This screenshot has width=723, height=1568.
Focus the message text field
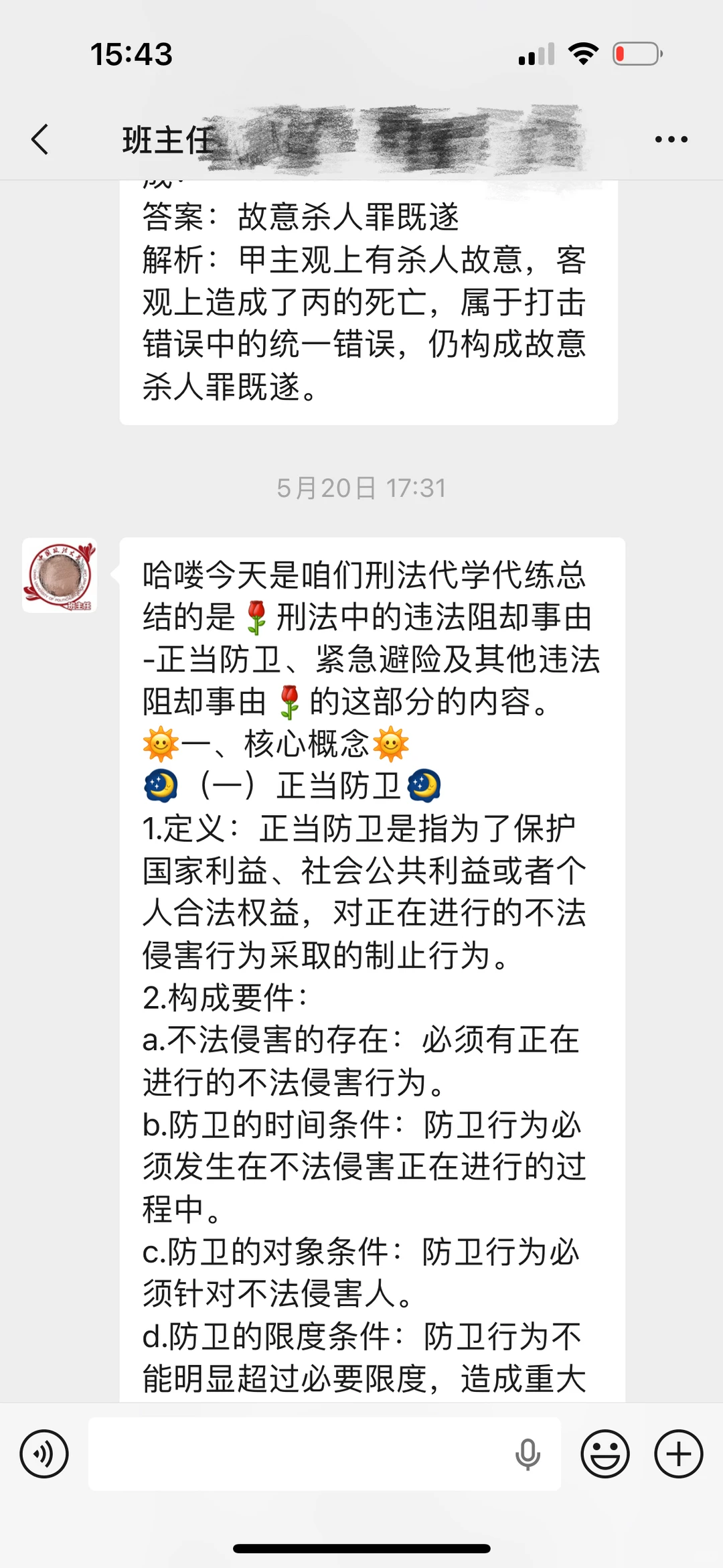click(295, 1453)
